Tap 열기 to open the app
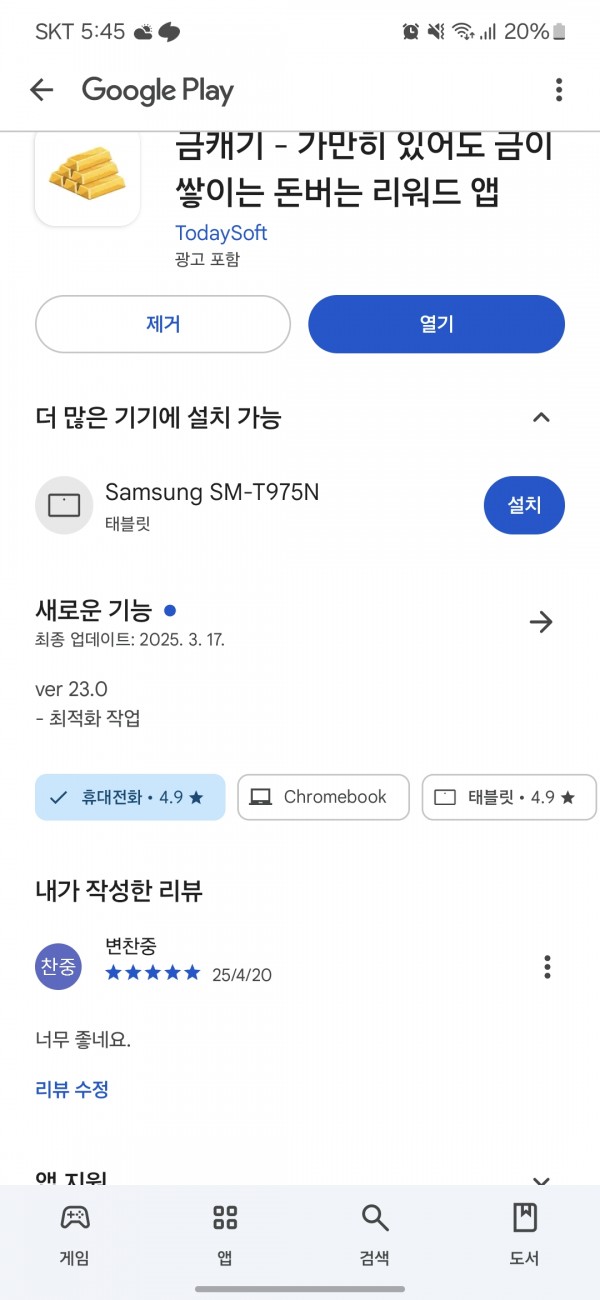The image size is (600, 1300). pos(436,324)
